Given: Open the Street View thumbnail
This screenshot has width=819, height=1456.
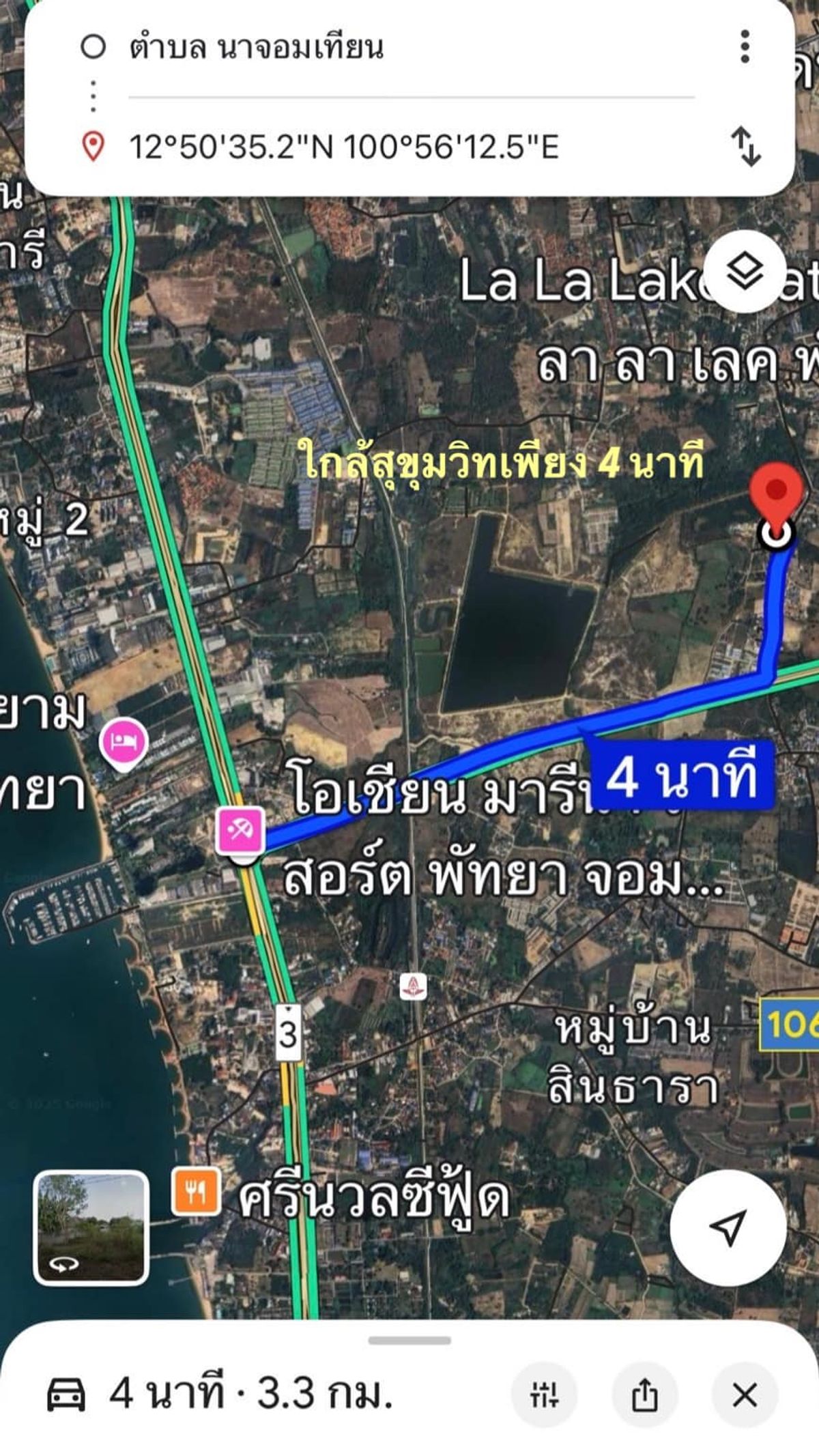Looking at the screenshot, I should click(91, 1227).
